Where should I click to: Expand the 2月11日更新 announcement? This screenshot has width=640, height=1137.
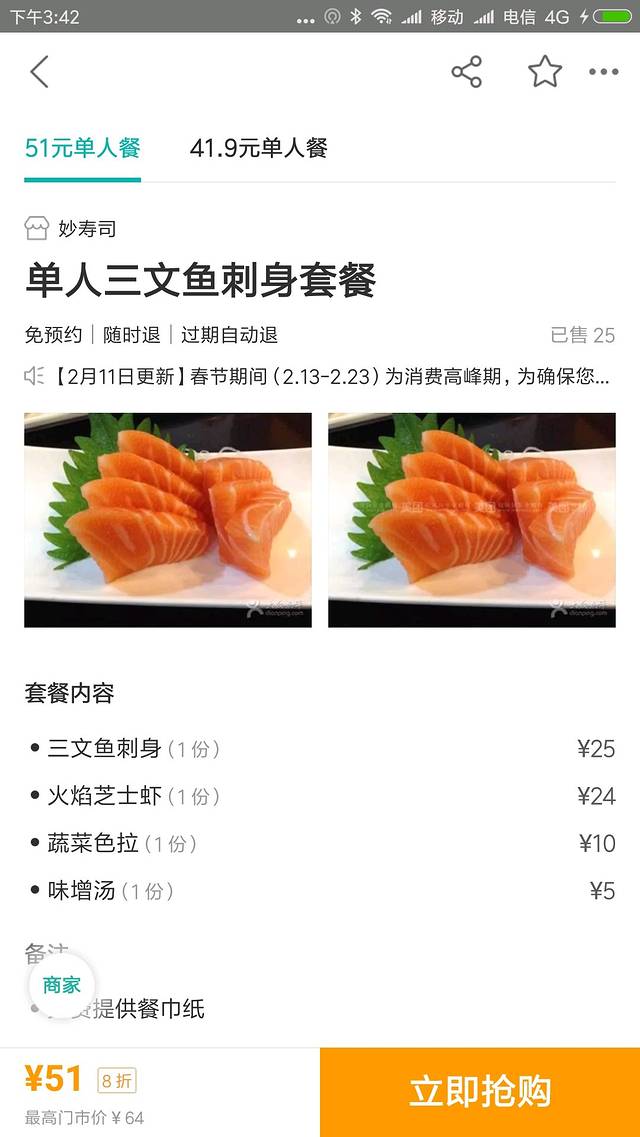pyautogui.click(x=318, y=376)
